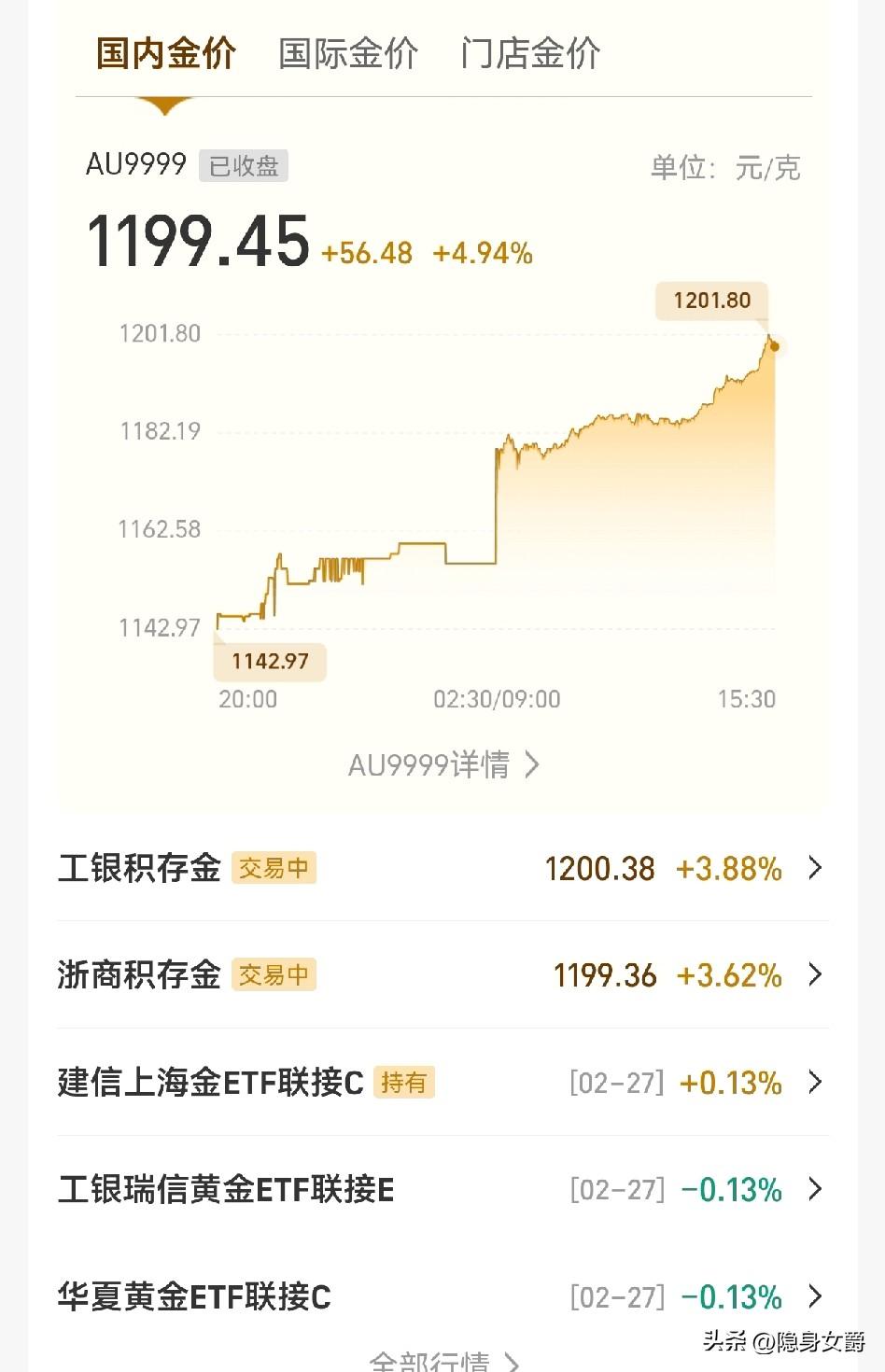Click the arrow icon on 工银积存金 row

point(816,869)
